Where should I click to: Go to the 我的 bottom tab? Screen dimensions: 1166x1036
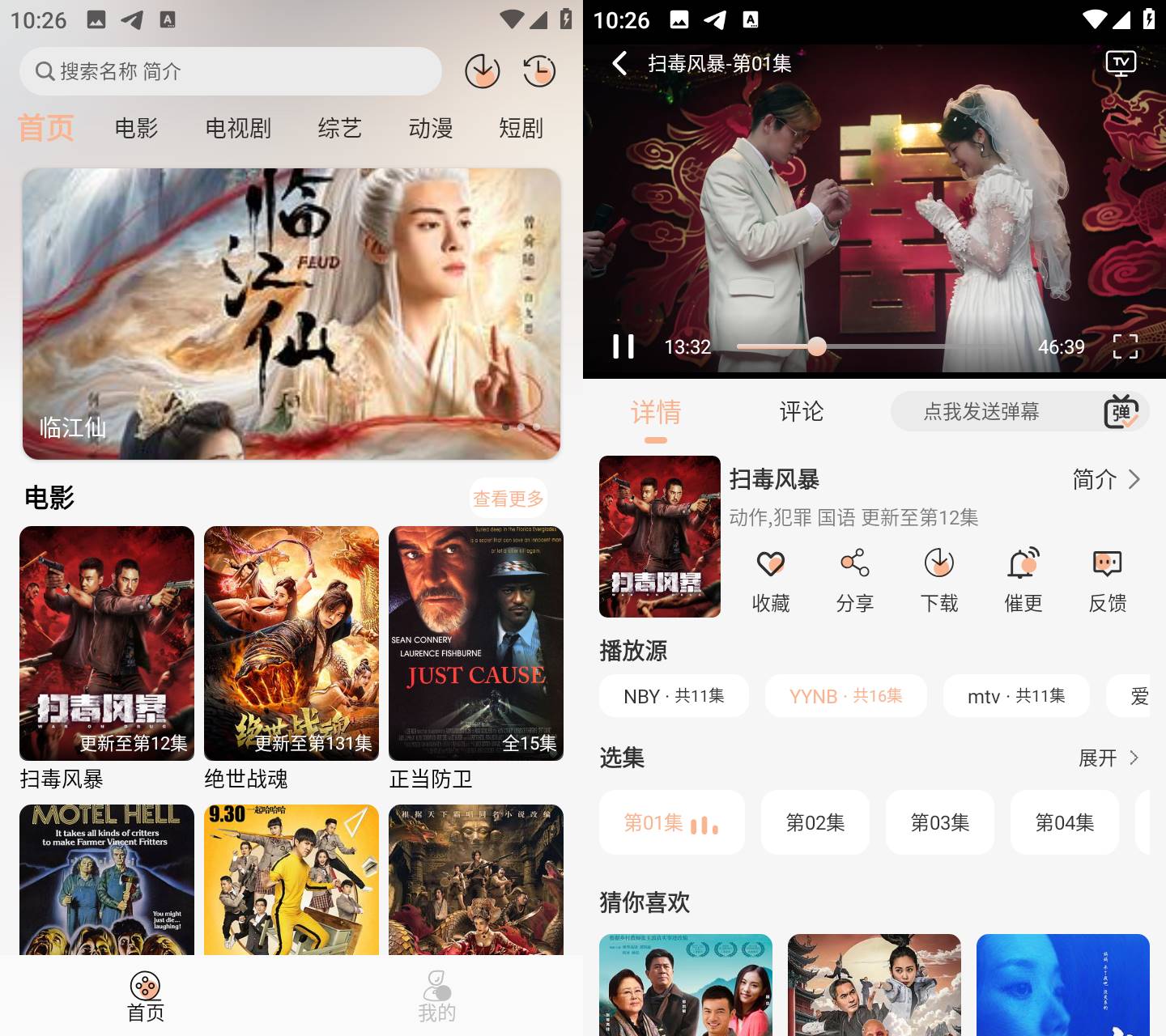(437, 997)
